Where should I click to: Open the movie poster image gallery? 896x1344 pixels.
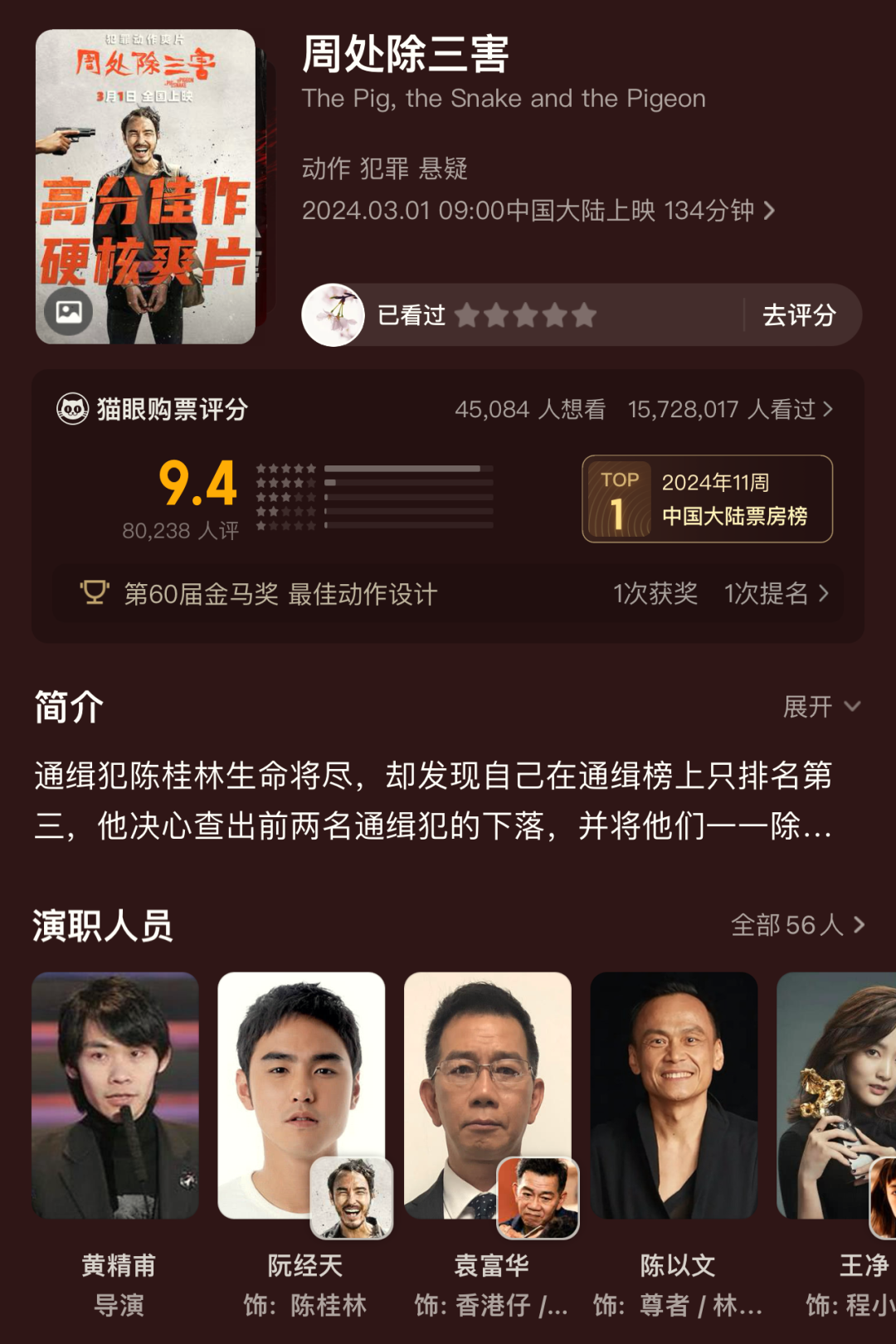[69, 312]
